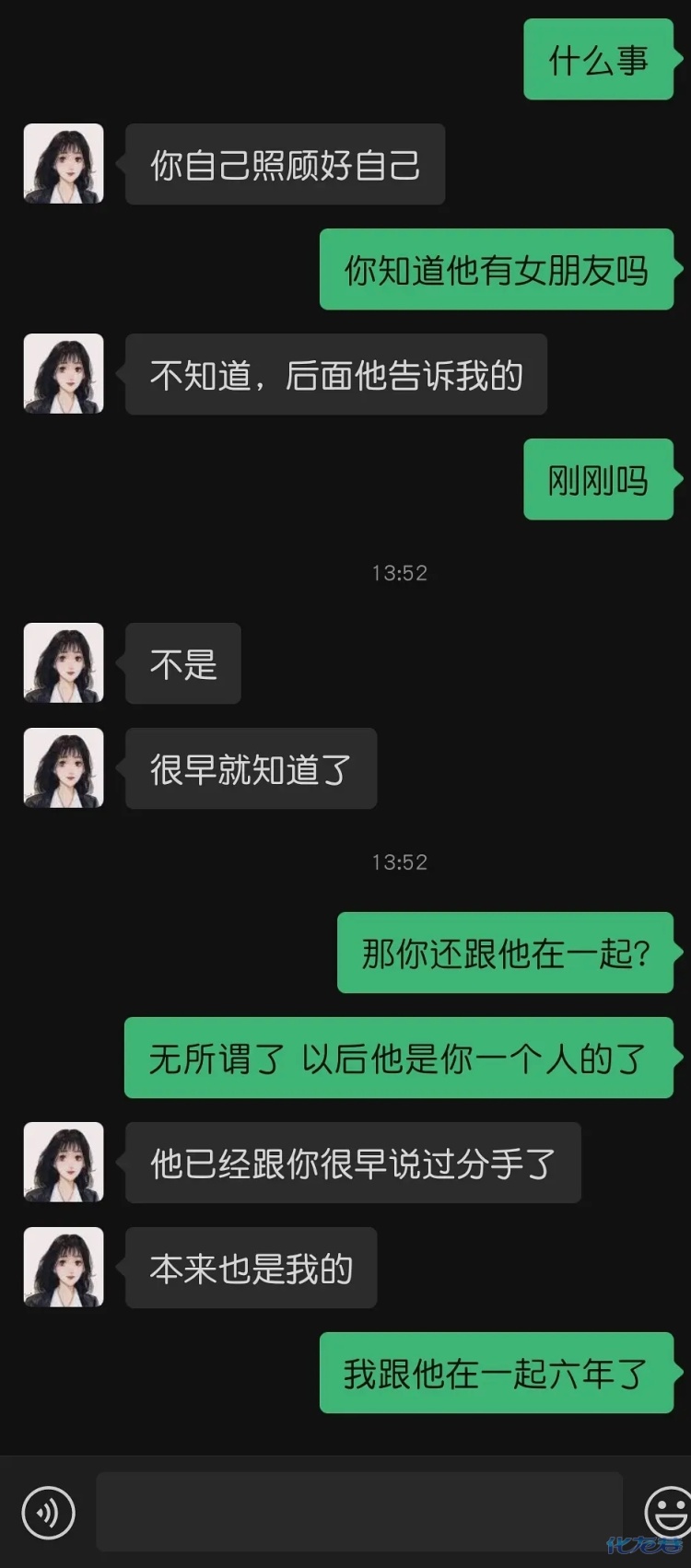691x1568 pixels.
Task: Tap the voice message icon
Action: 48,1512
